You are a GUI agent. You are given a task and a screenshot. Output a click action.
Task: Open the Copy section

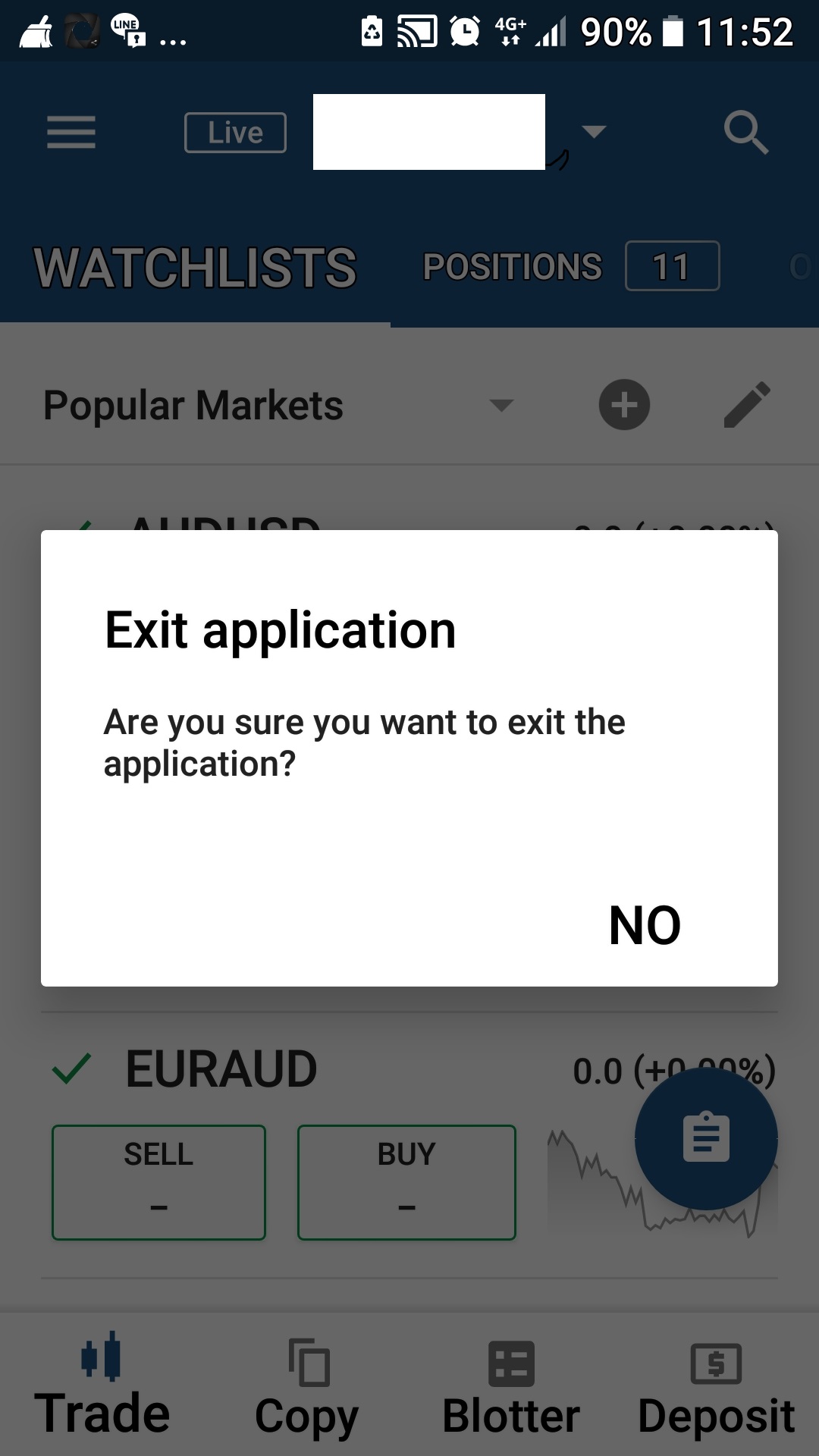tap(307, 1388)
